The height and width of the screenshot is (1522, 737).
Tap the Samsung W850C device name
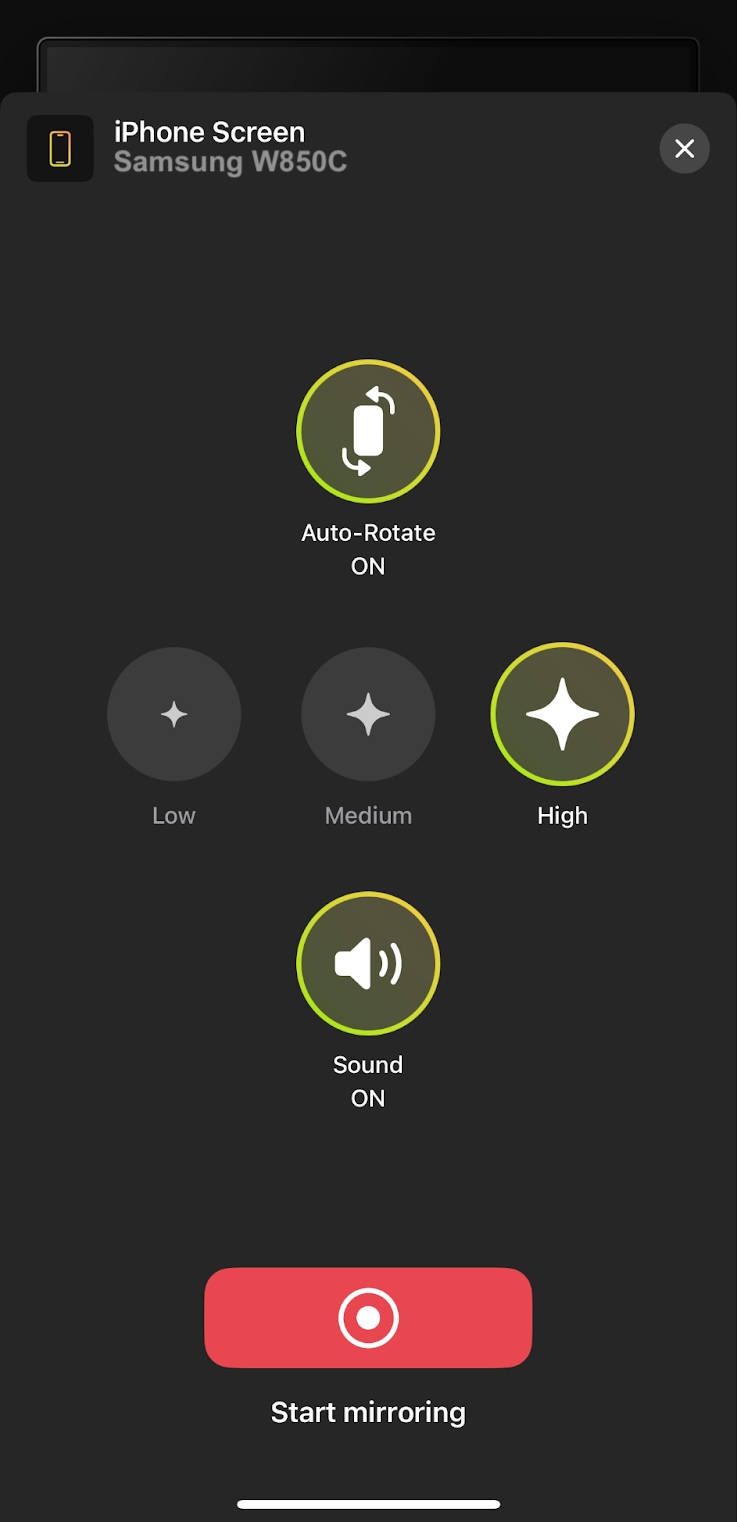tap(232, 162)
